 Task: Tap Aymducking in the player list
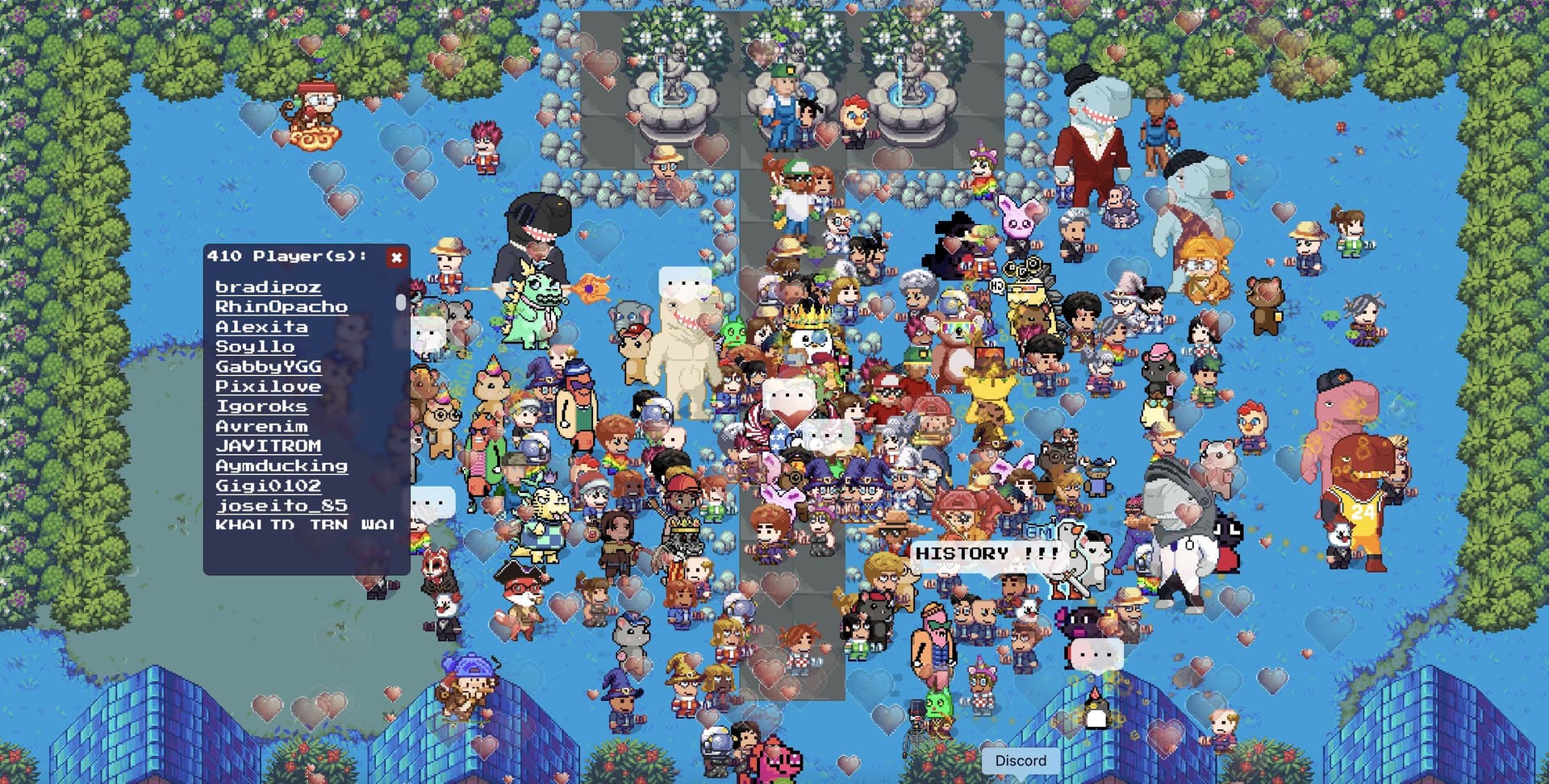coord(281,465)
